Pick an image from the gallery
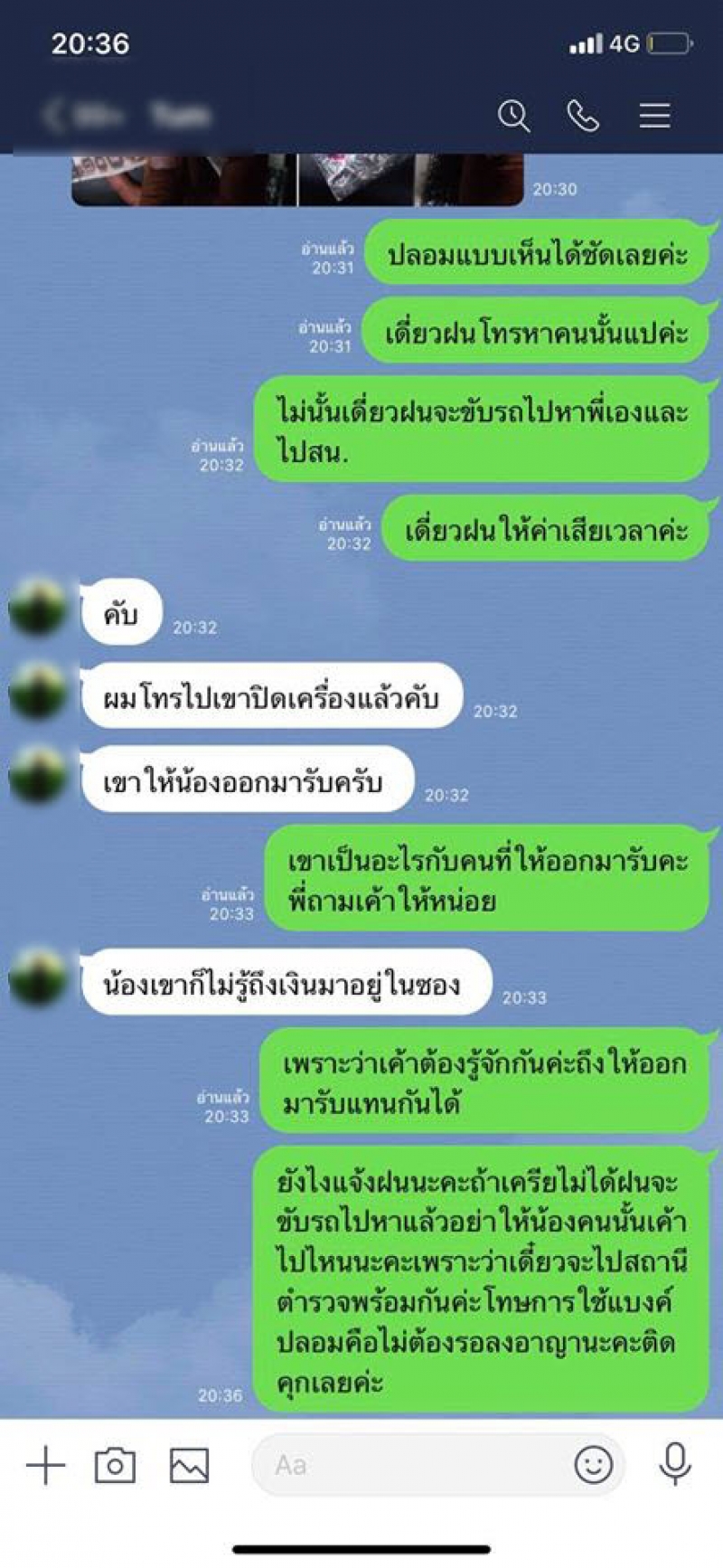This screenshot has width=723, height=1568. [189, 1465]
